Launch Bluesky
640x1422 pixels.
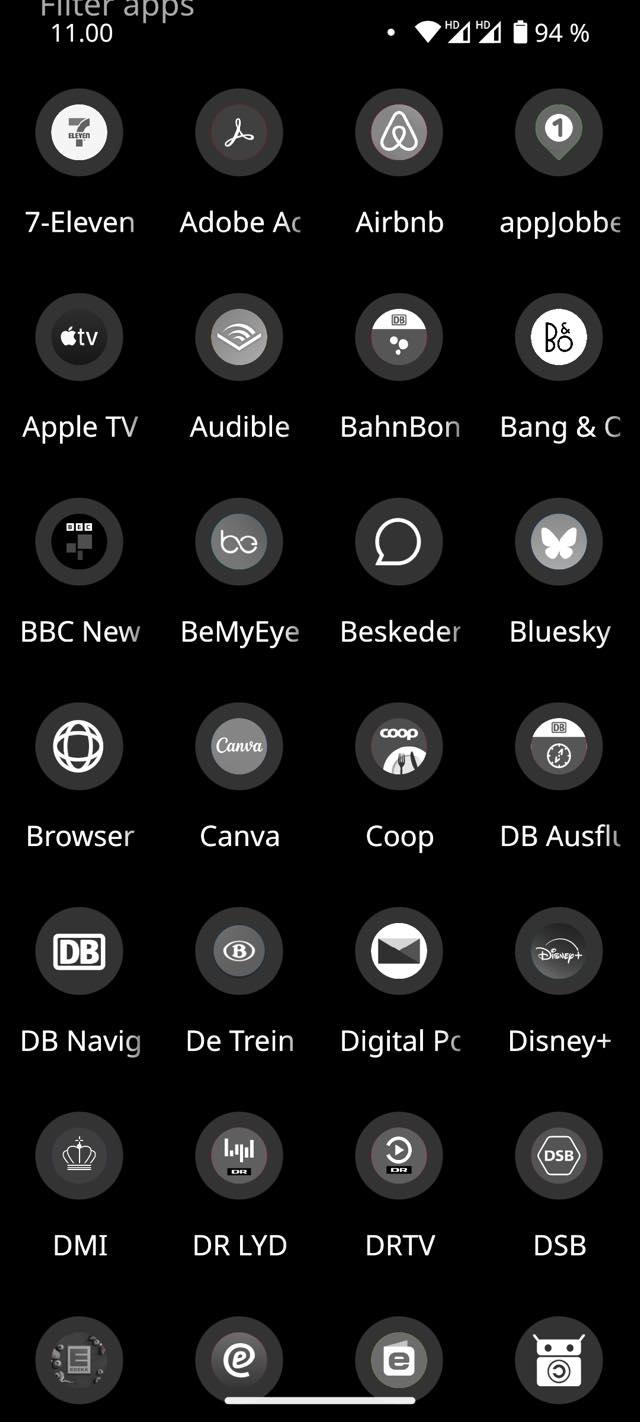(559, 542)
